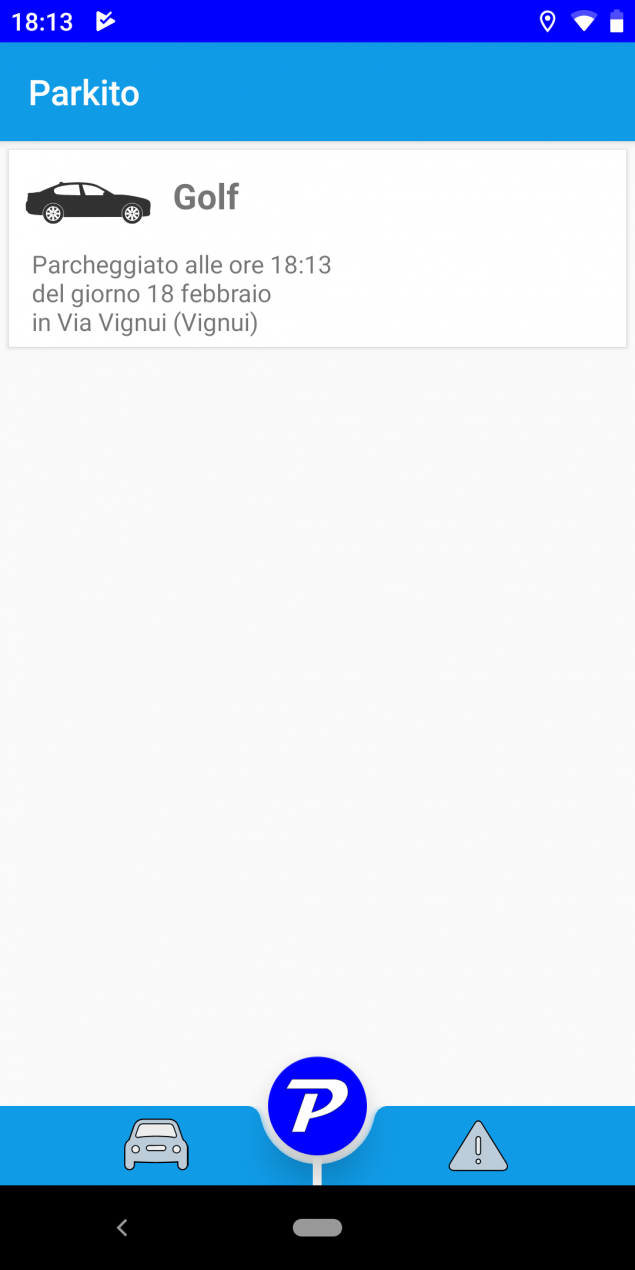
Task: Open the Golf parked car card
Action: 317,249
